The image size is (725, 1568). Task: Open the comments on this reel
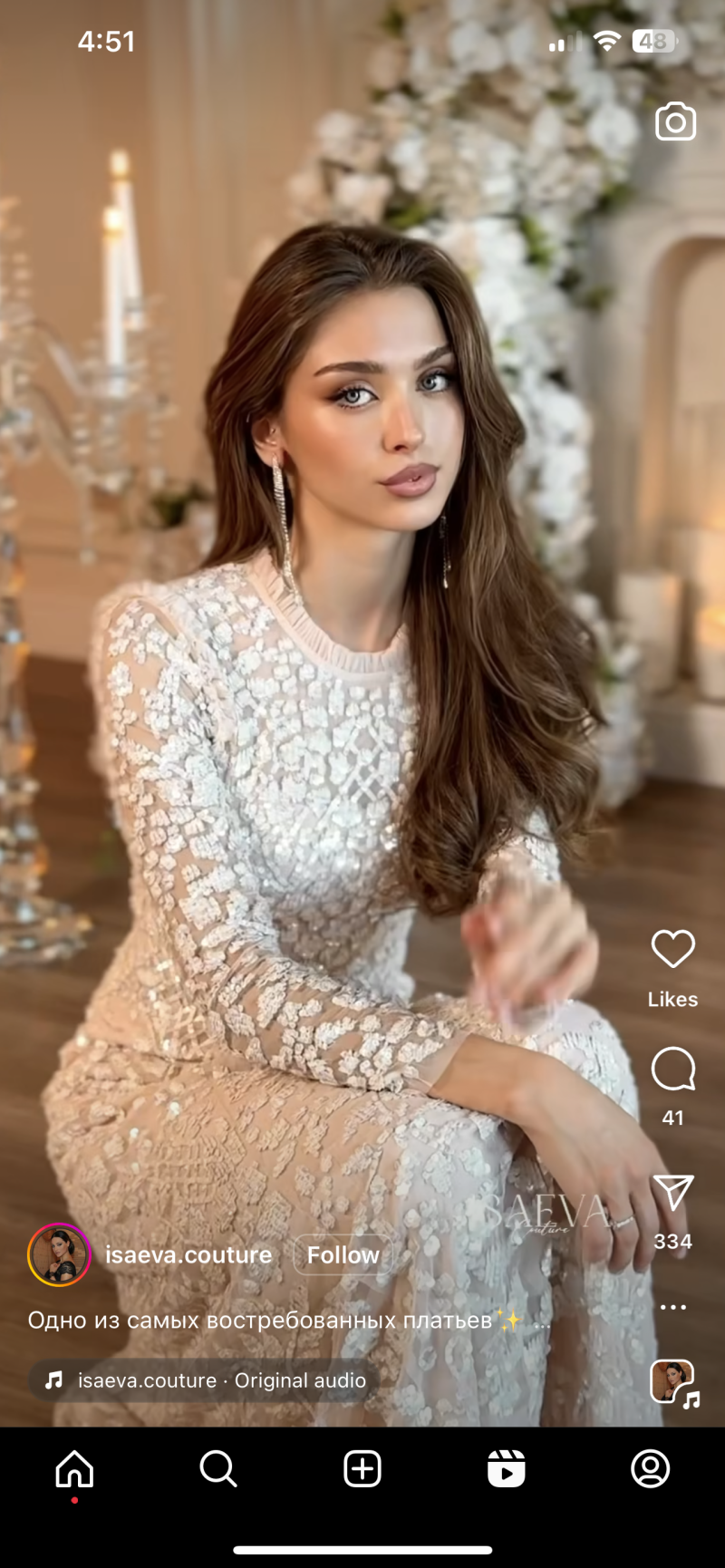pos(672,1070)
